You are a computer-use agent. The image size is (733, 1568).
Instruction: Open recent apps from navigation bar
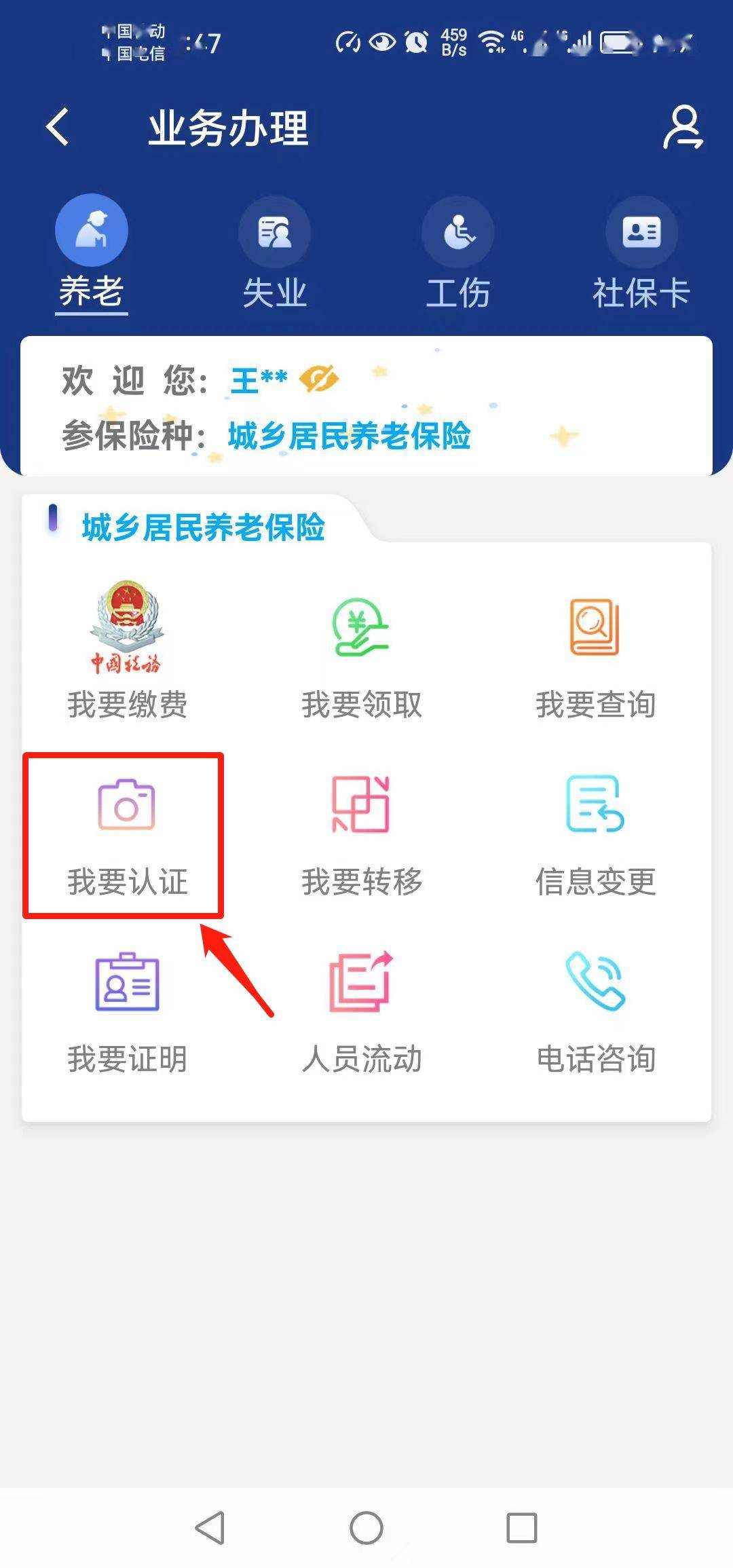[x=522, y=1528]
